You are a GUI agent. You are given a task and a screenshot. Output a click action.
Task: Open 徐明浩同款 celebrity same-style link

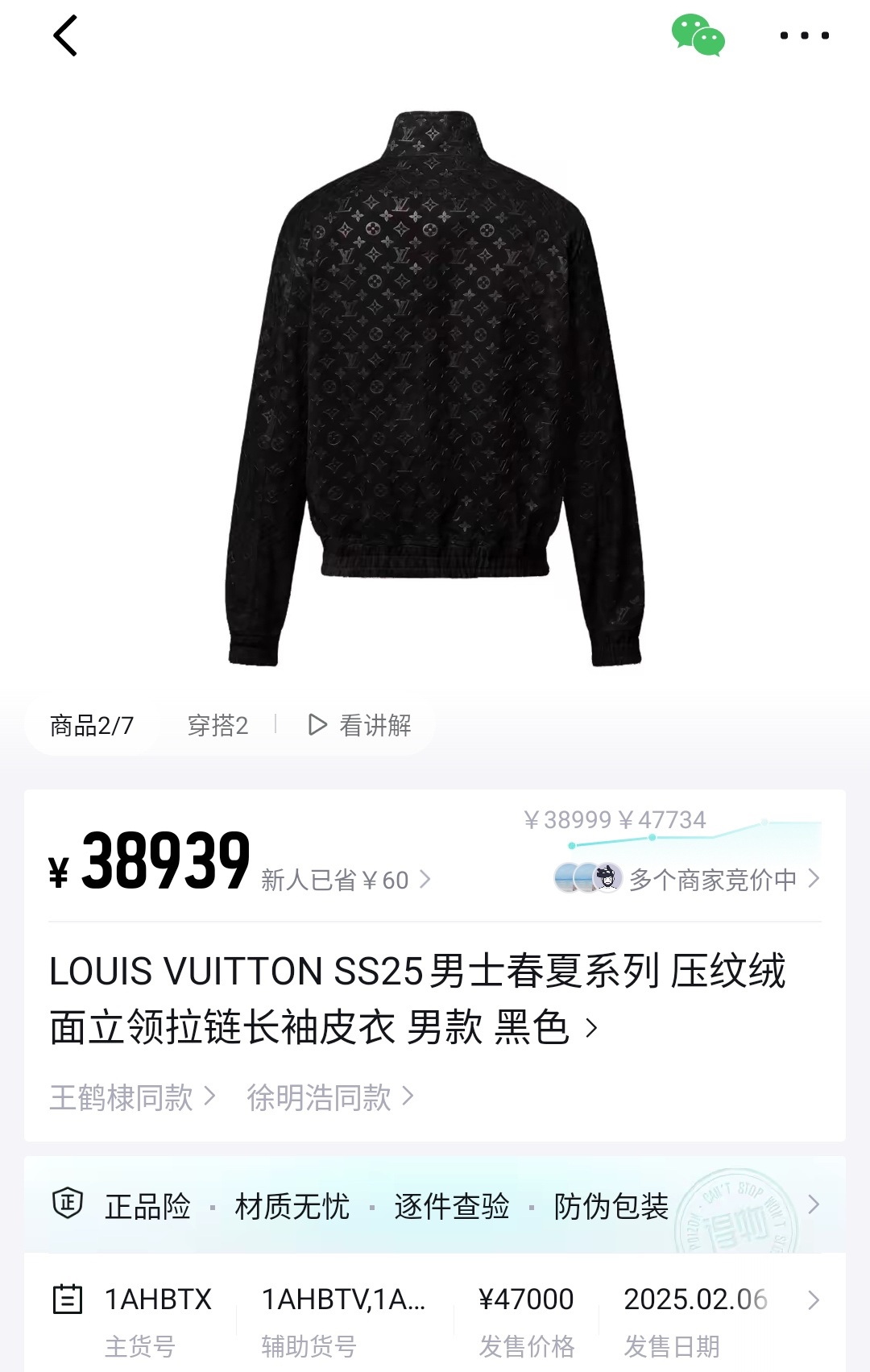pyautogui.click(x=321, y=1096)
